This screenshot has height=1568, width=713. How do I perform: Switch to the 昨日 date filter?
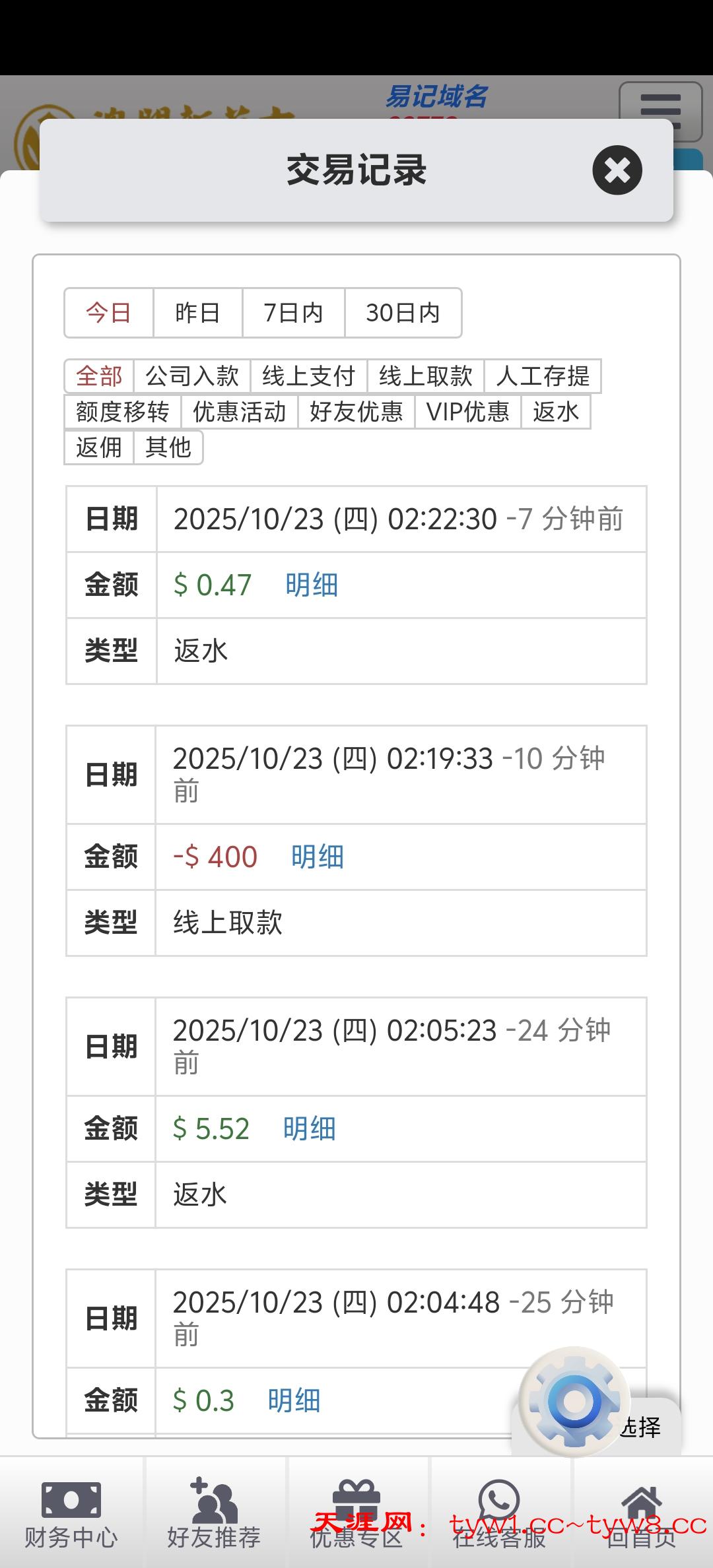click(x=197, y=313)
